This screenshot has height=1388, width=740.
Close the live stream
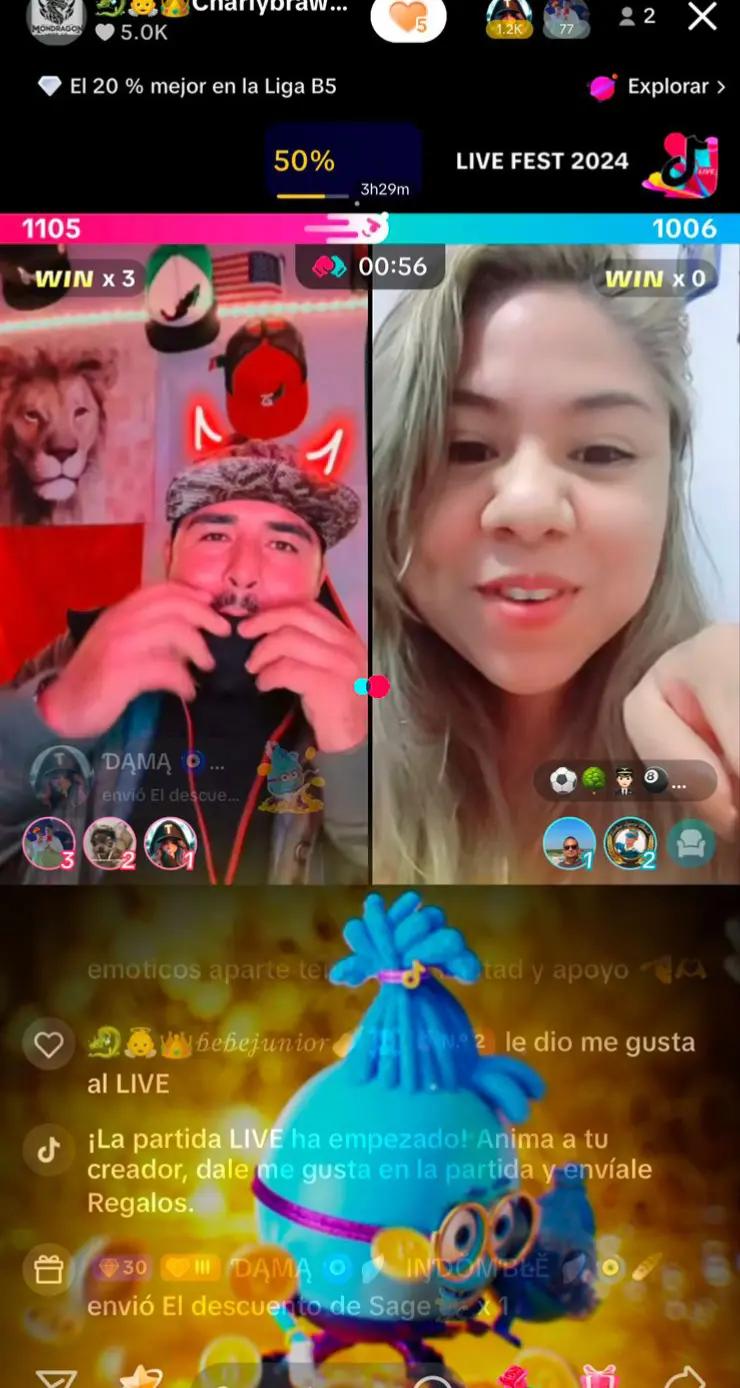[x=703, y=16]
